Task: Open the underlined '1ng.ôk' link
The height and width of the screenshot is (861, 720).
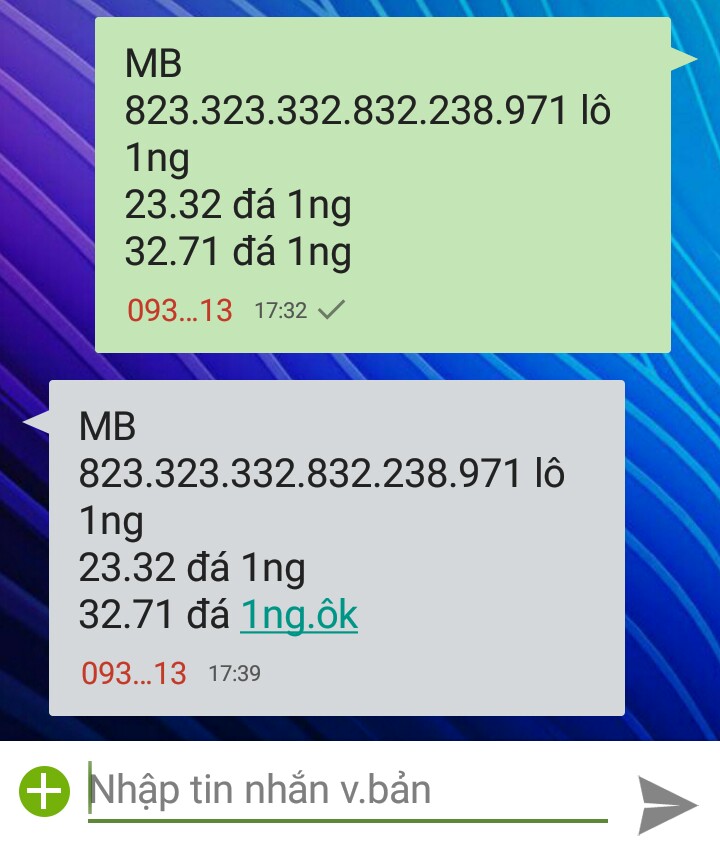Action: [x=298, y=616]
